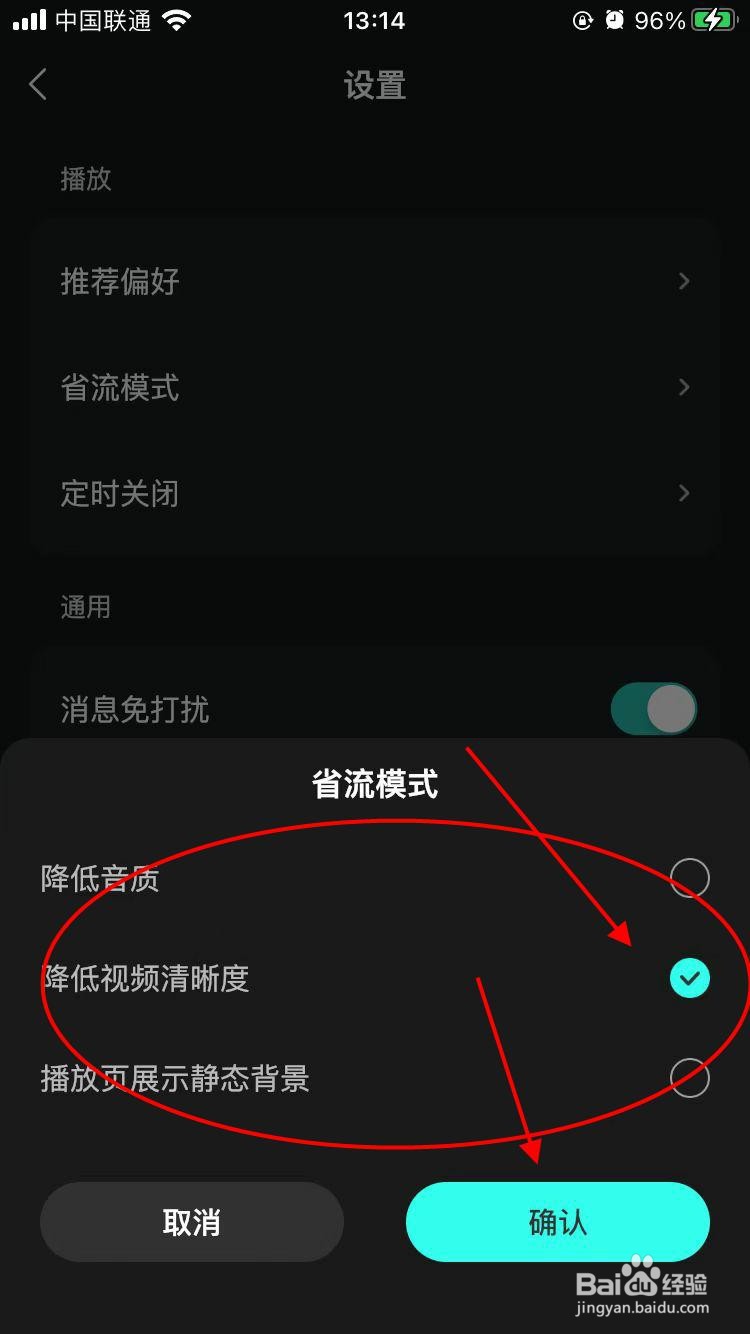
Task: Open 省流模式 via its right arrow
Action: point(684,387)
